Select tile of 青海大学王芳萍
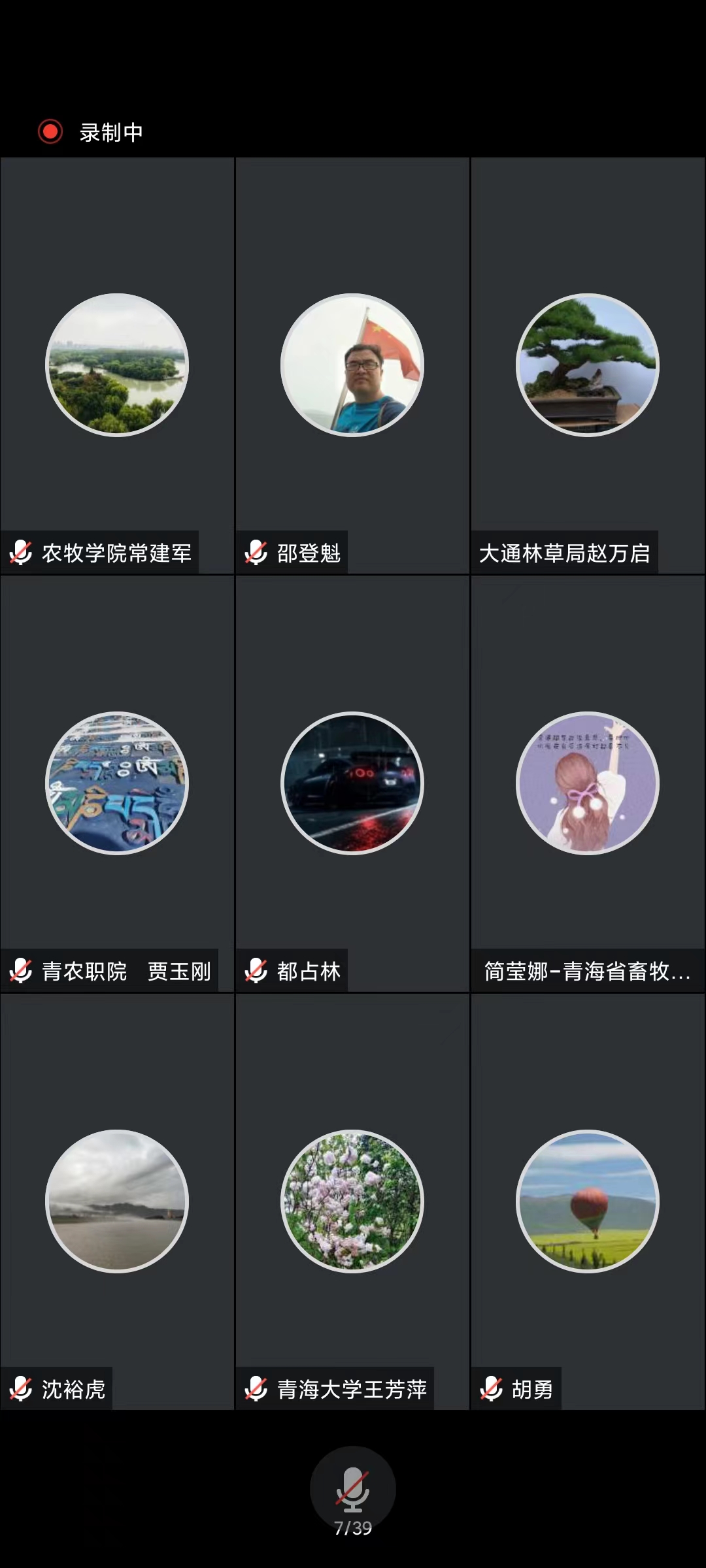This screenshot has width=706, height=1568. pyautogui.click(x=352, y=1201)
